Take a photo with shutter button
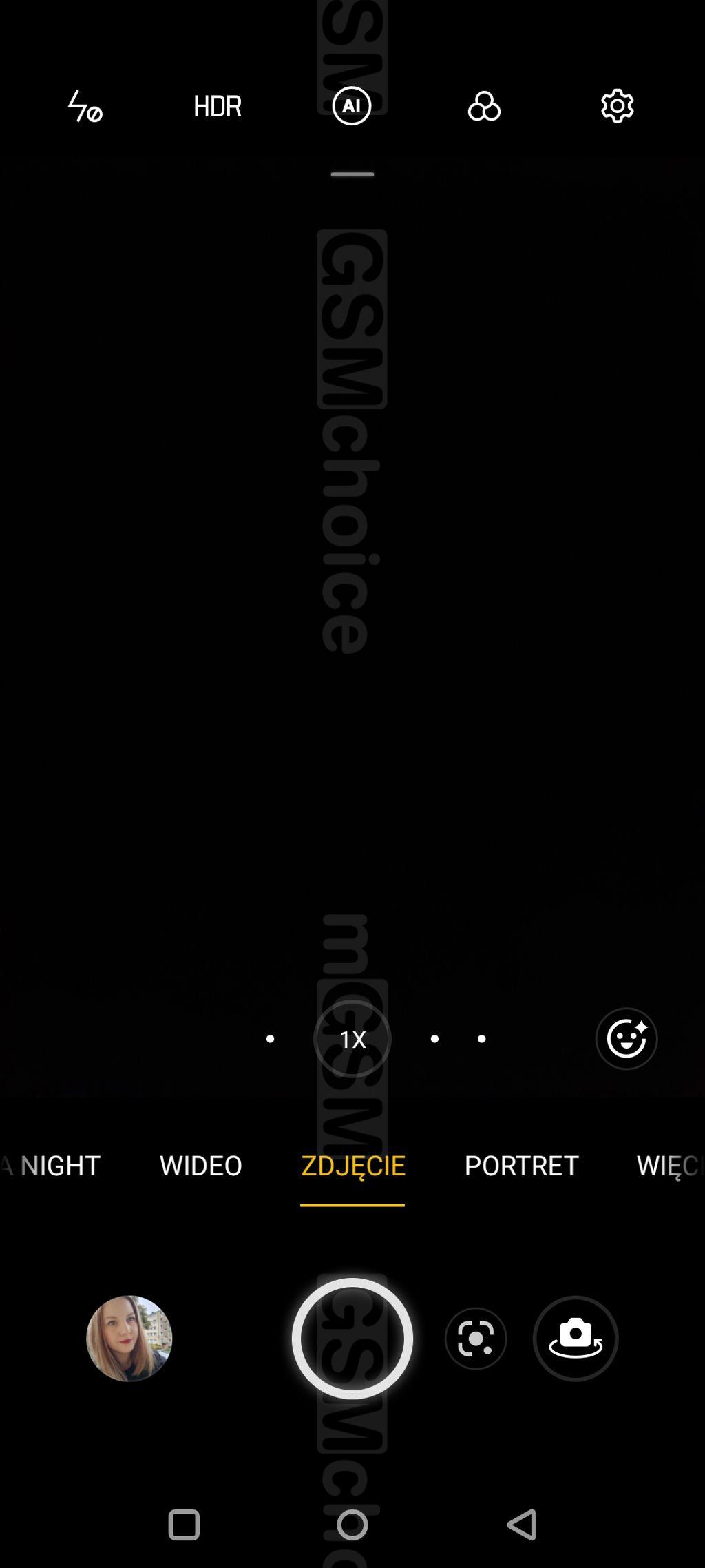 pos(352,1339)
